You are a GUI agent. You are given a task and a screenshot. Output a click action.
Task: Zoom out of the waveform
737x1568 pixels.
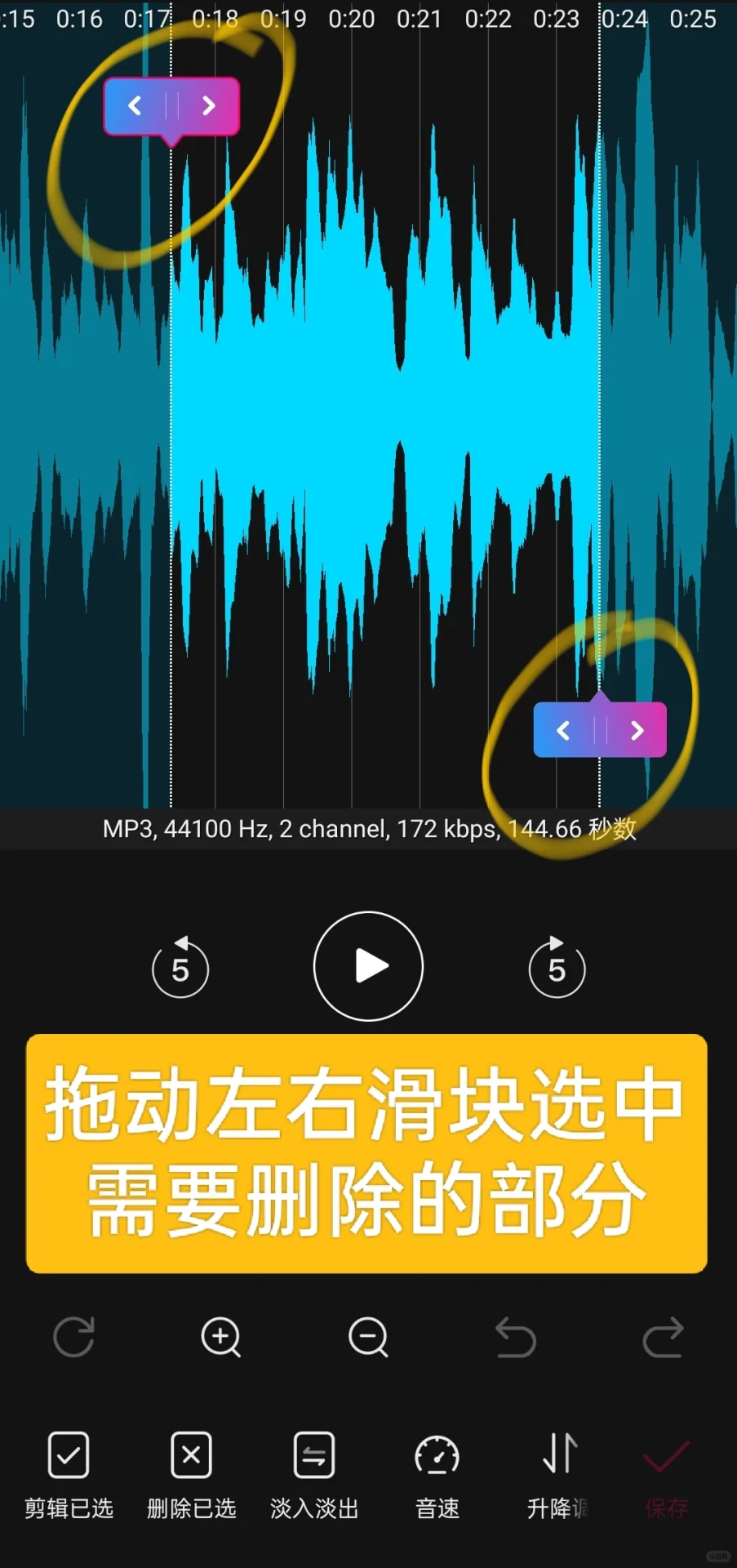point(368,1337)
